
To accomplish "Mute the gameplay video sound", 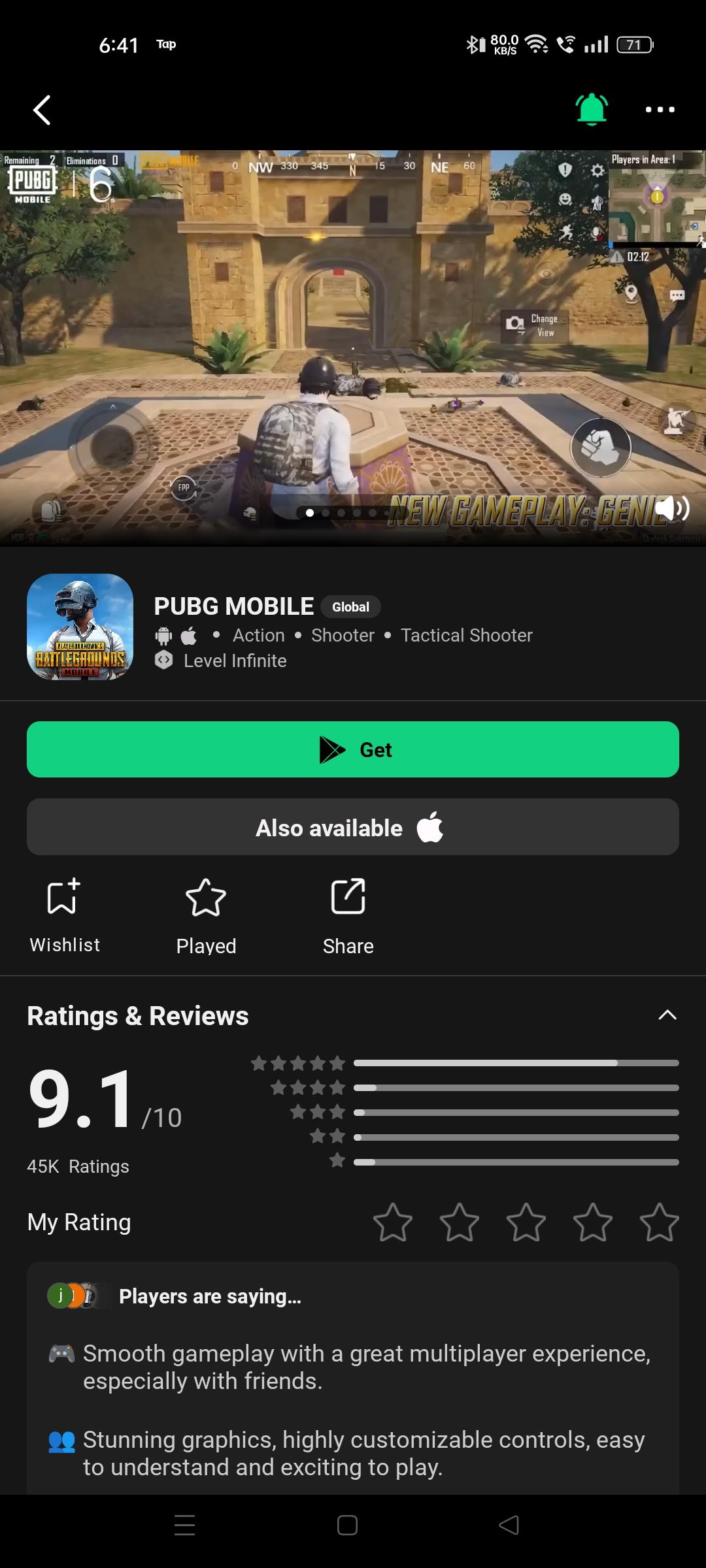I will pos(671,508).
